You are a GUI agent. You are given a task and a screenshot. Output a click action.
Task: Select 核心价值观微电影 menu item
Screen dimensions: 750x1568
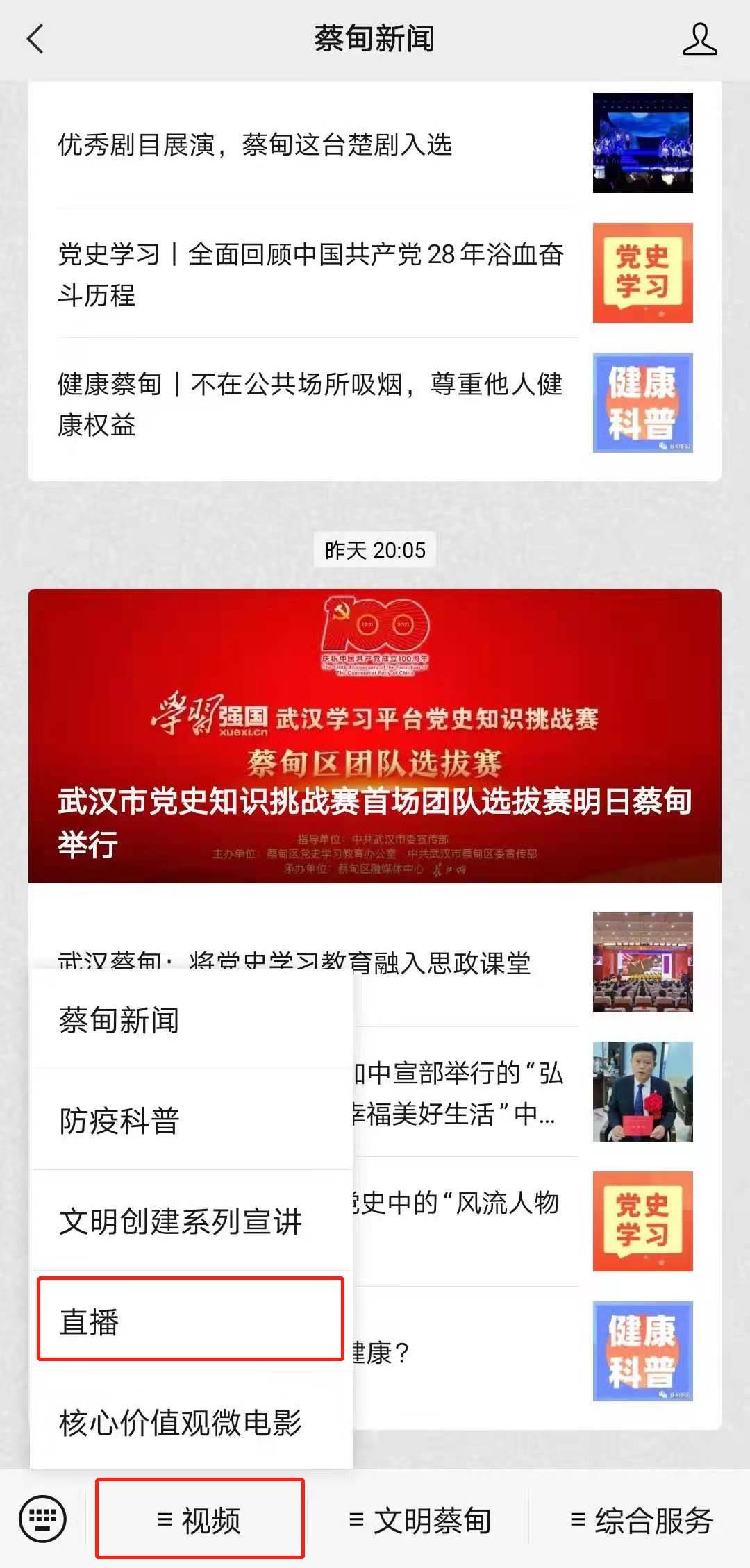point(191,1423)
